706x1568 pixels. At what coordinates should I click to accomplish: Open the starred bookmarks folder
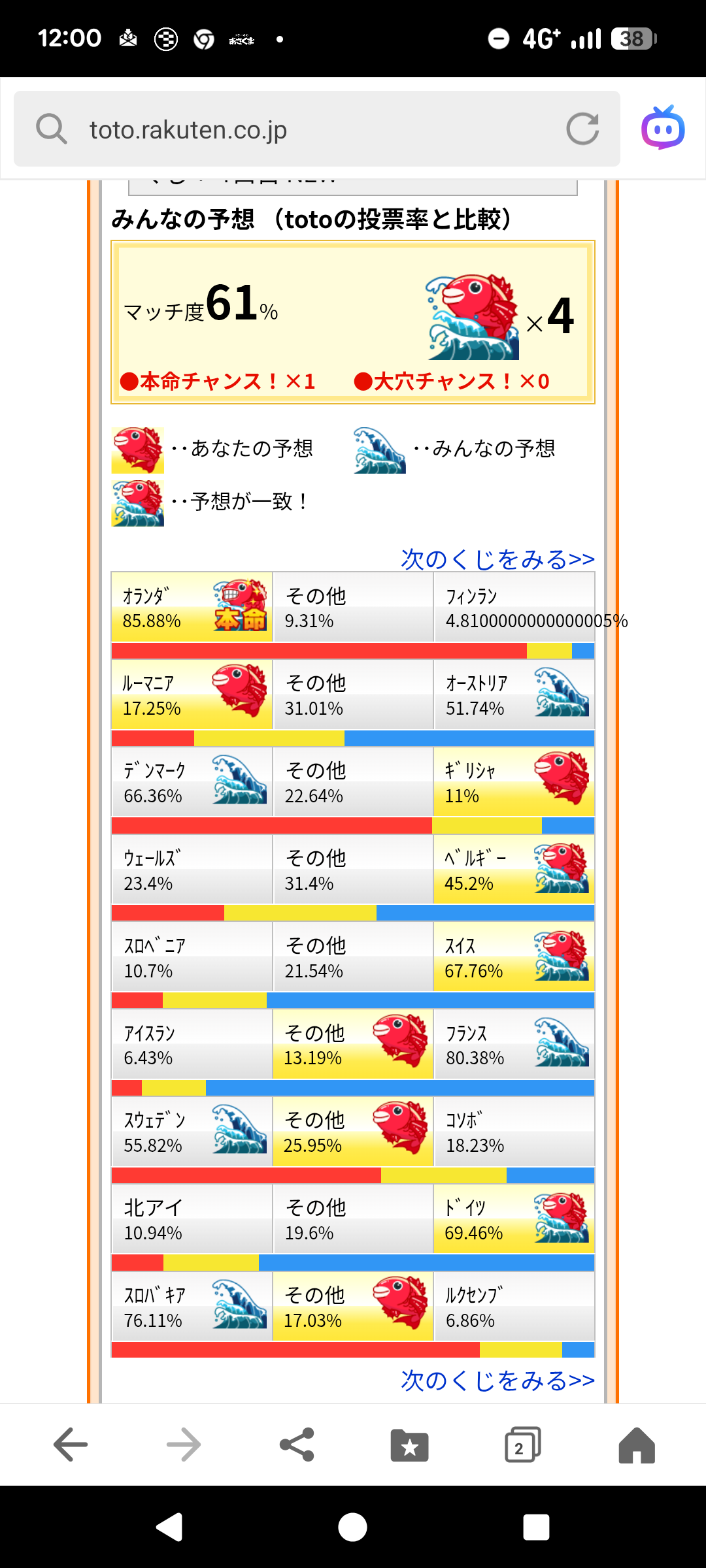click(409, 1445)
